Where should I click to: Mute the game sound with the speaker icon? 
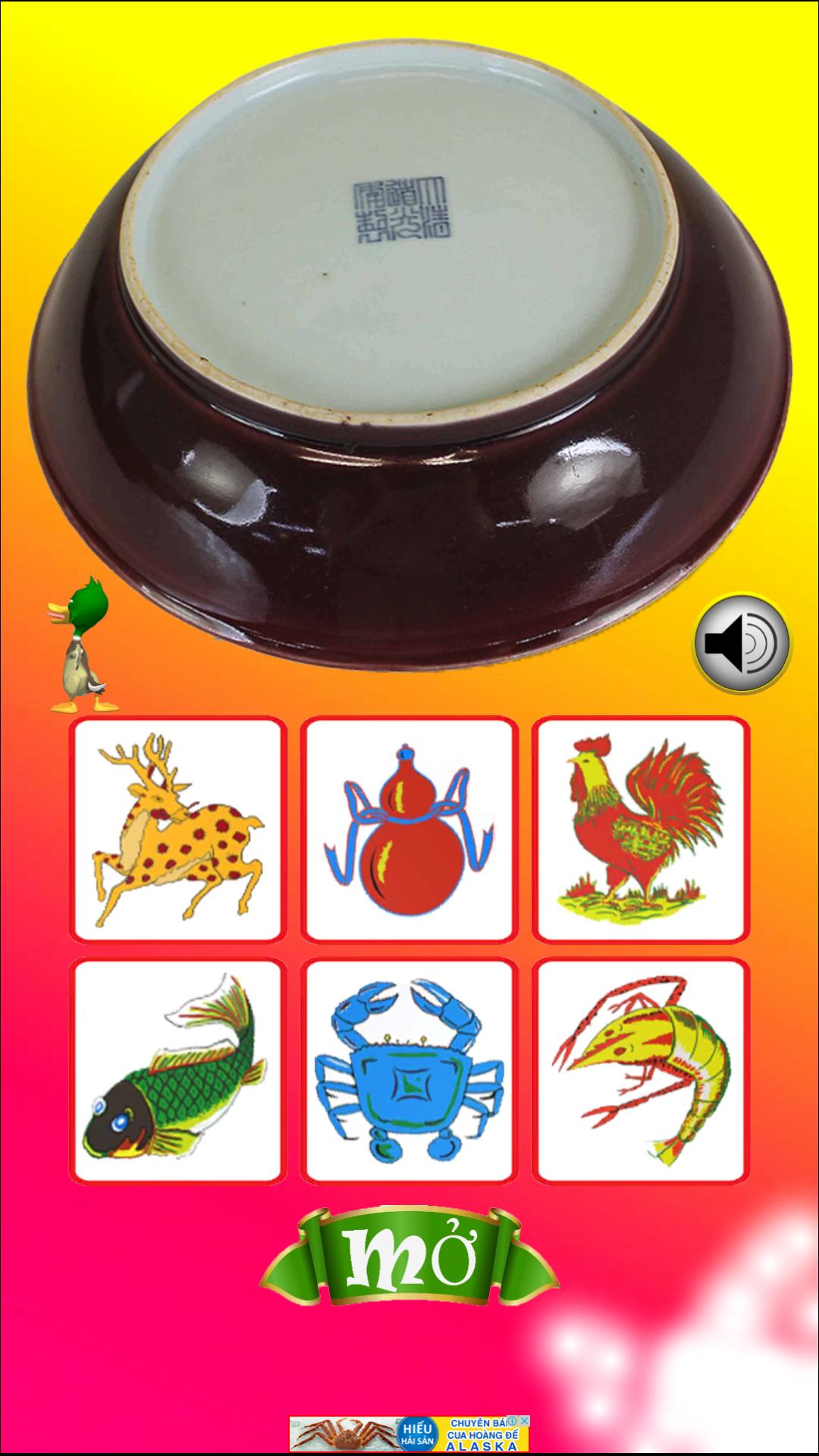[742, 644]
